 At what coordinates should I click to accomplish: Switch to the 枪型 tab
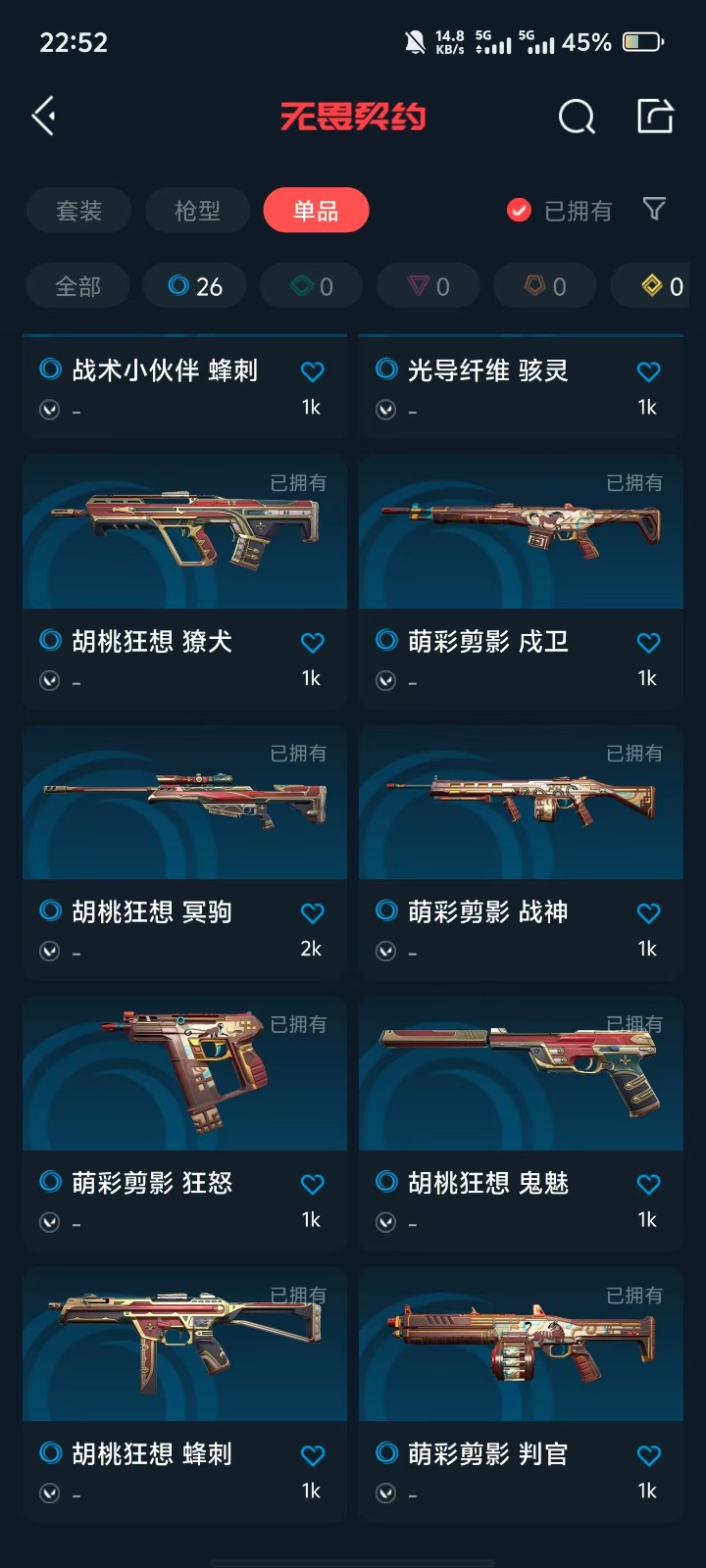(x=197, y=211)
